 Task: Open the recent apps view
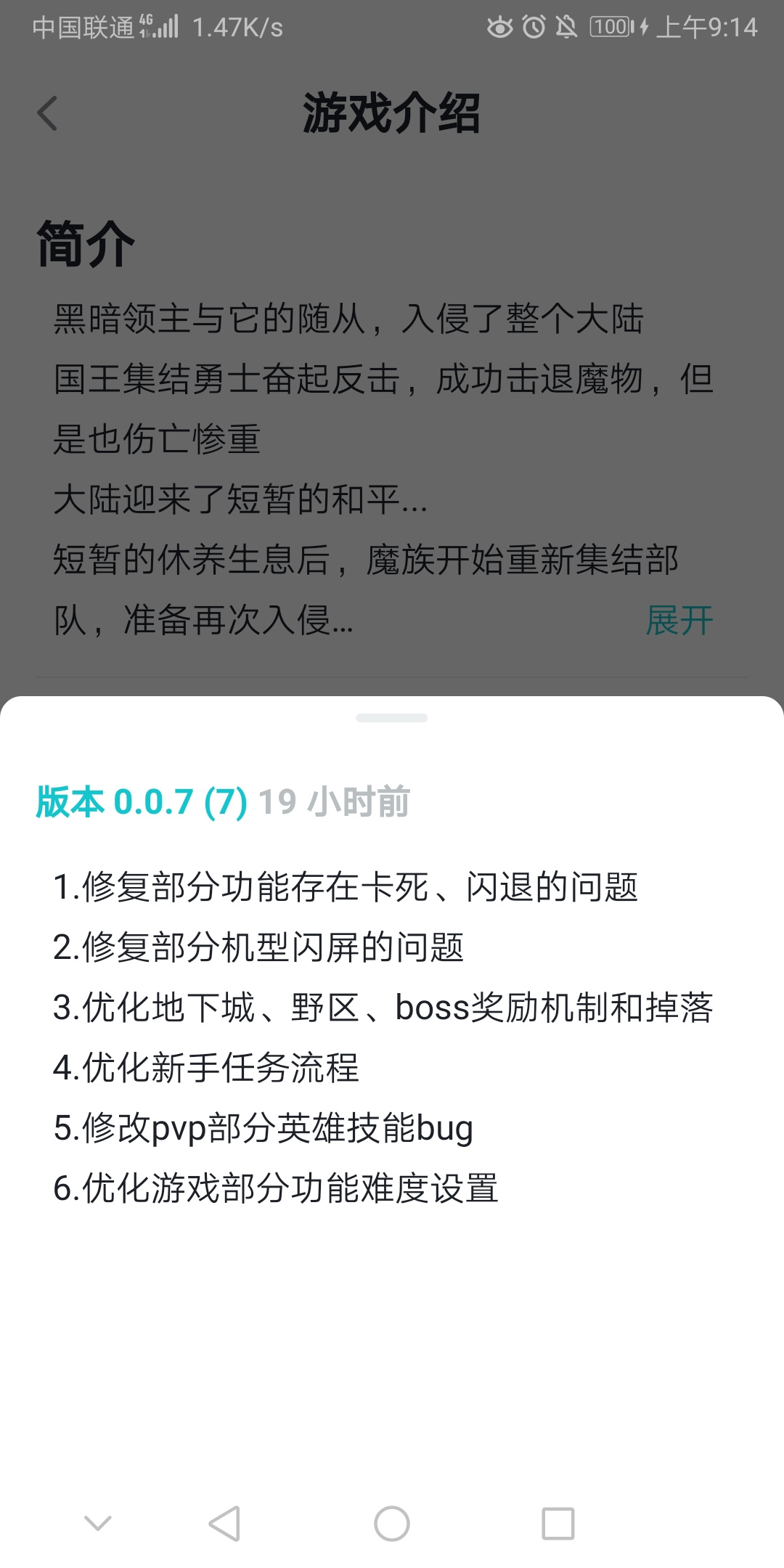[x=558, y=1523]
